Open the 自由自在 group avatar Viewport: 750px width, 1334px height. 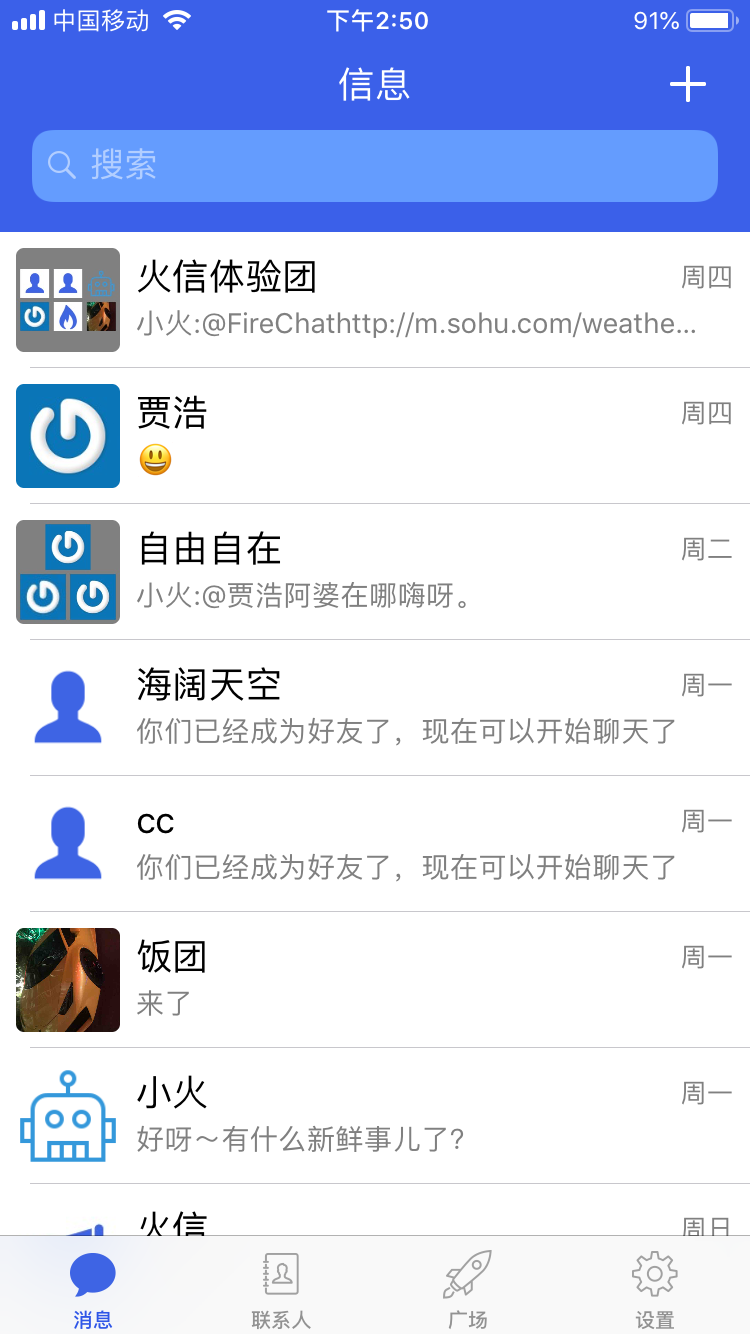68,572
